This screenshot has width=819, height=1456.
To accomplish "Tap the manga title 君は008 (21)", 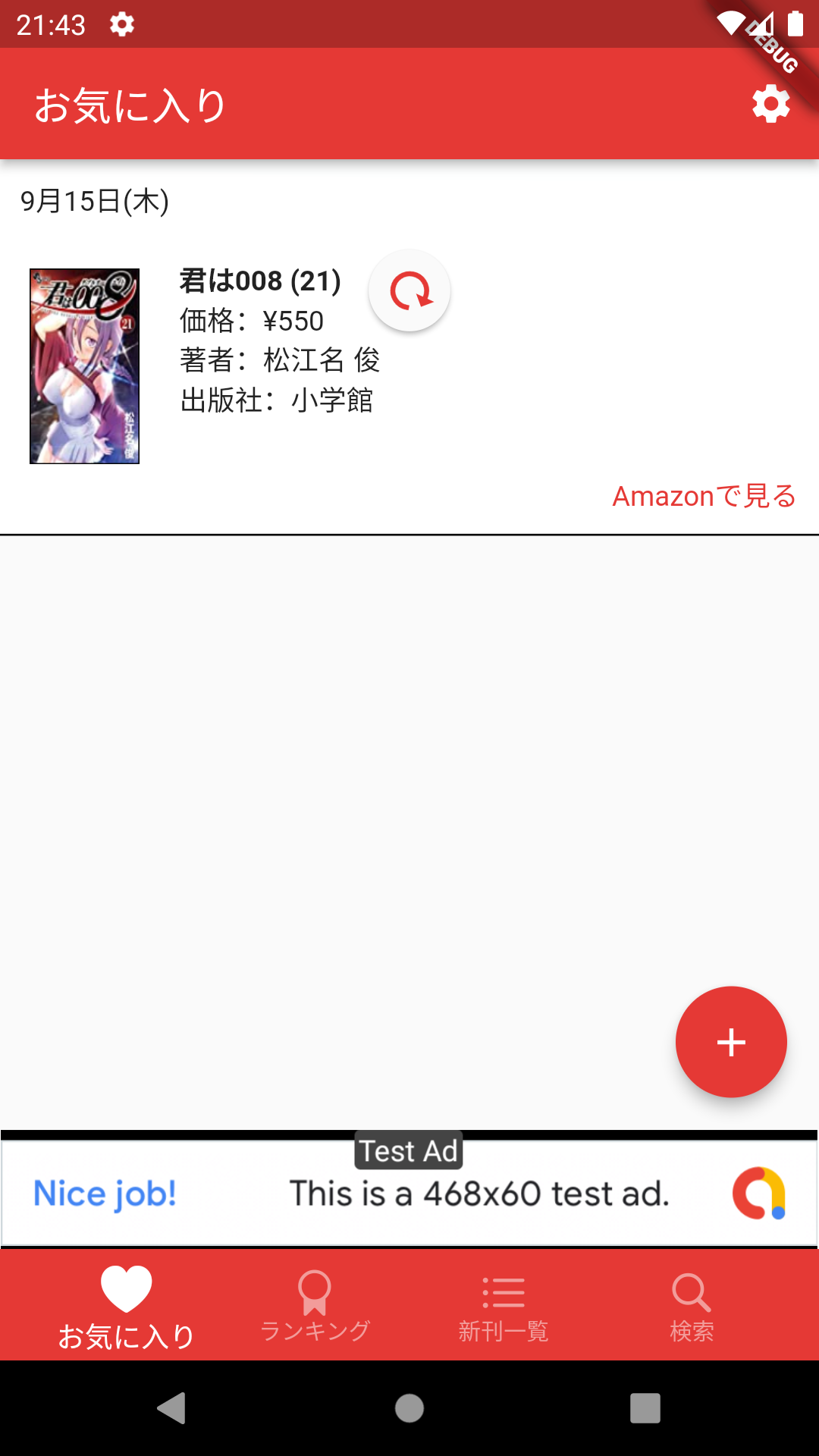I will coord(259,281).
